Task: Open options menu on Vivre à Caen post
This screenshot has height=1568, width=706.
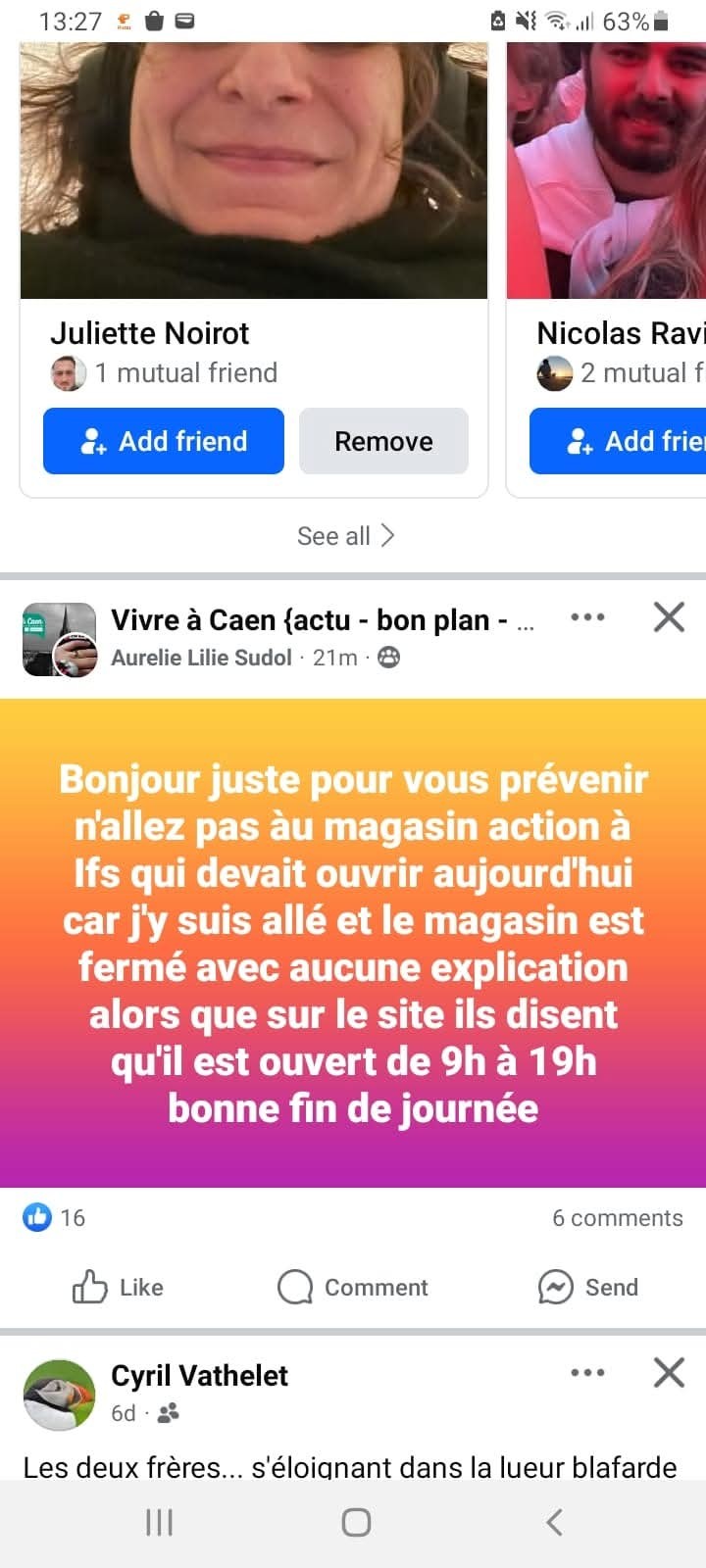Action: [587, 617]
